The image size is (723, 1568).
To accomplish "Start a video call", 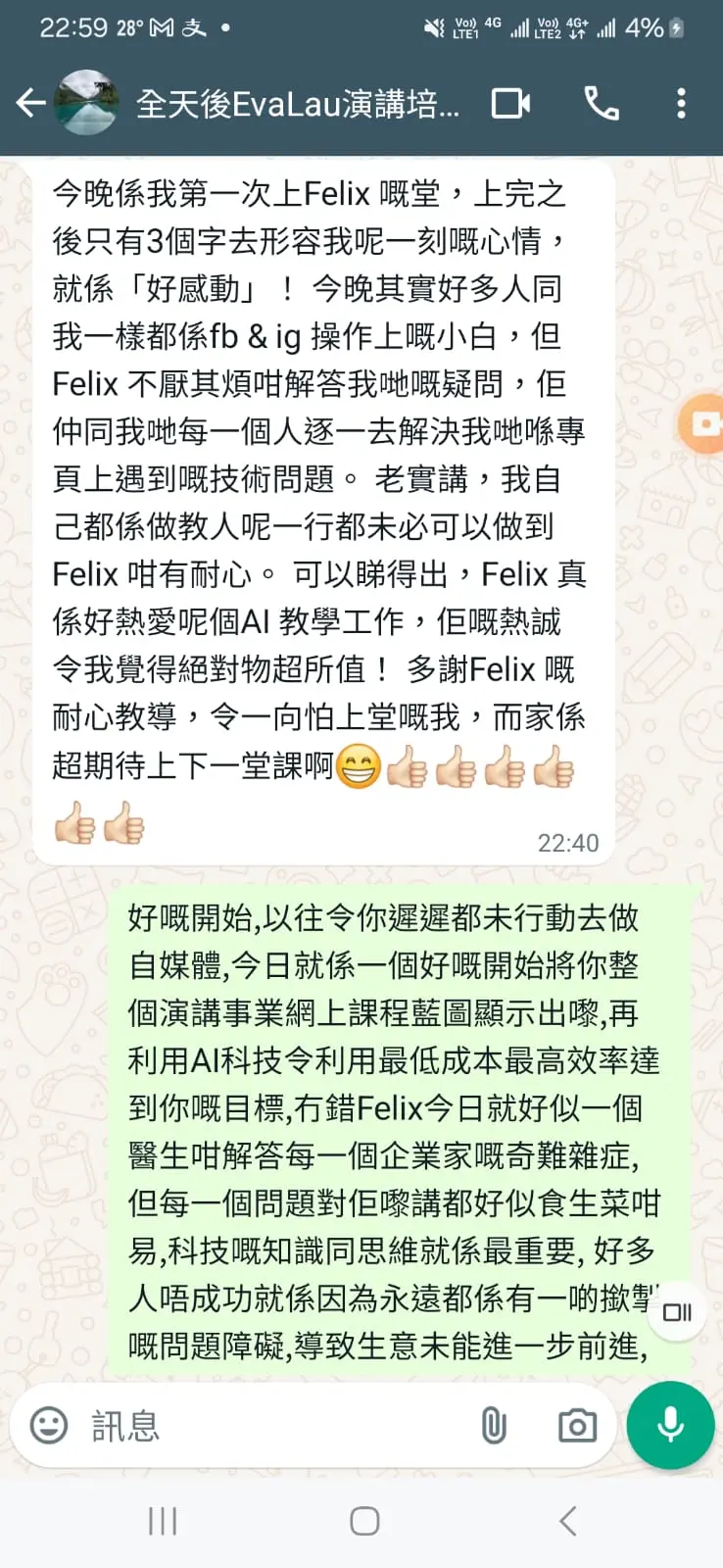I will click(510, 103).
